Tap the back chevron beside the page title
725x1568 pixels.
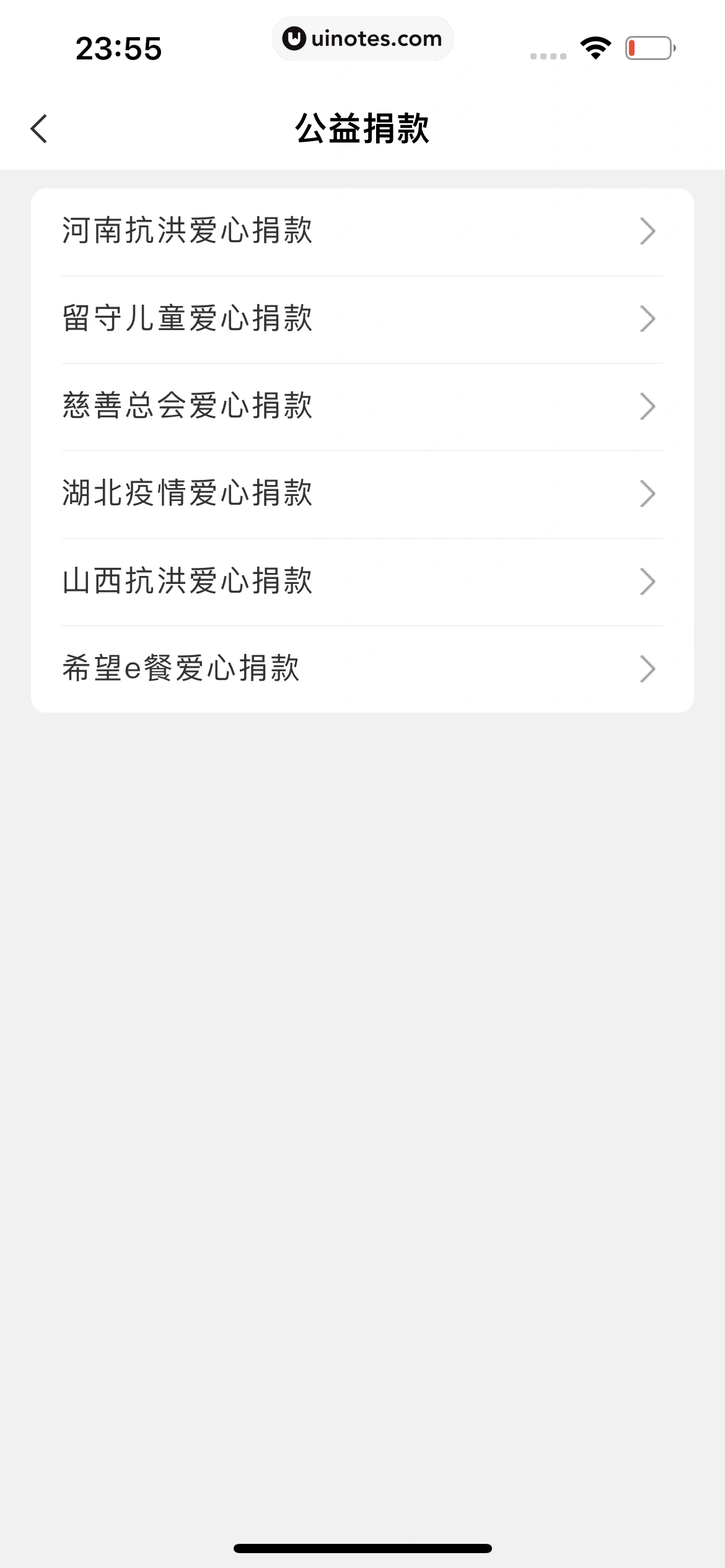tap(39, 128)
